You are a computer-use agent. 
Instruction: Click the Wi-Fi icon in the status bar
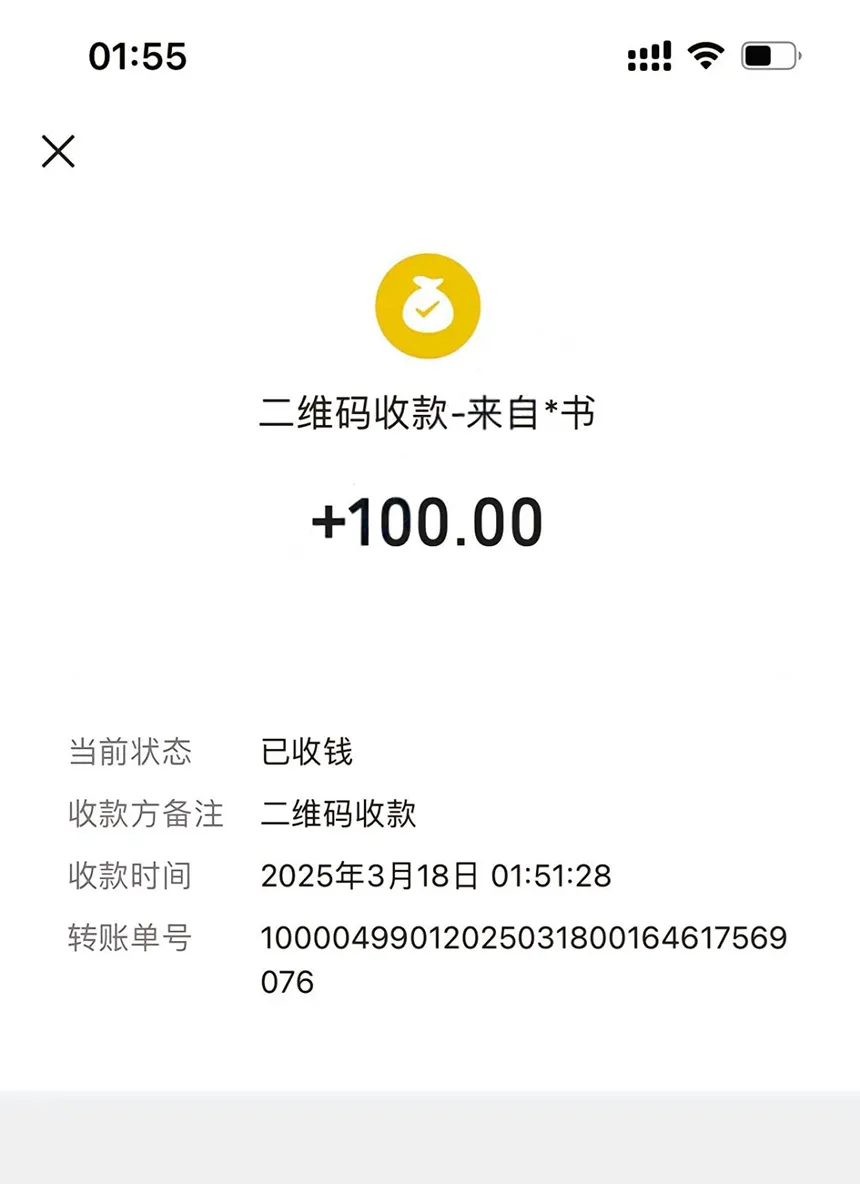tap(706, 56)
